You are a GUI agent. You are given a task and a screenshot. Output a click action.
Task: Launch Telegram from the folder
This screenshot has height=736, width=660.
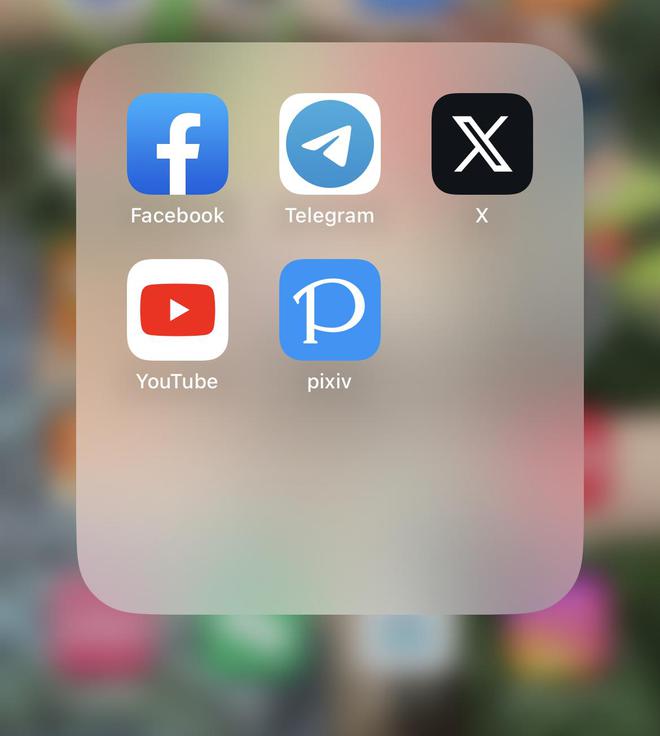coord(329,144)
